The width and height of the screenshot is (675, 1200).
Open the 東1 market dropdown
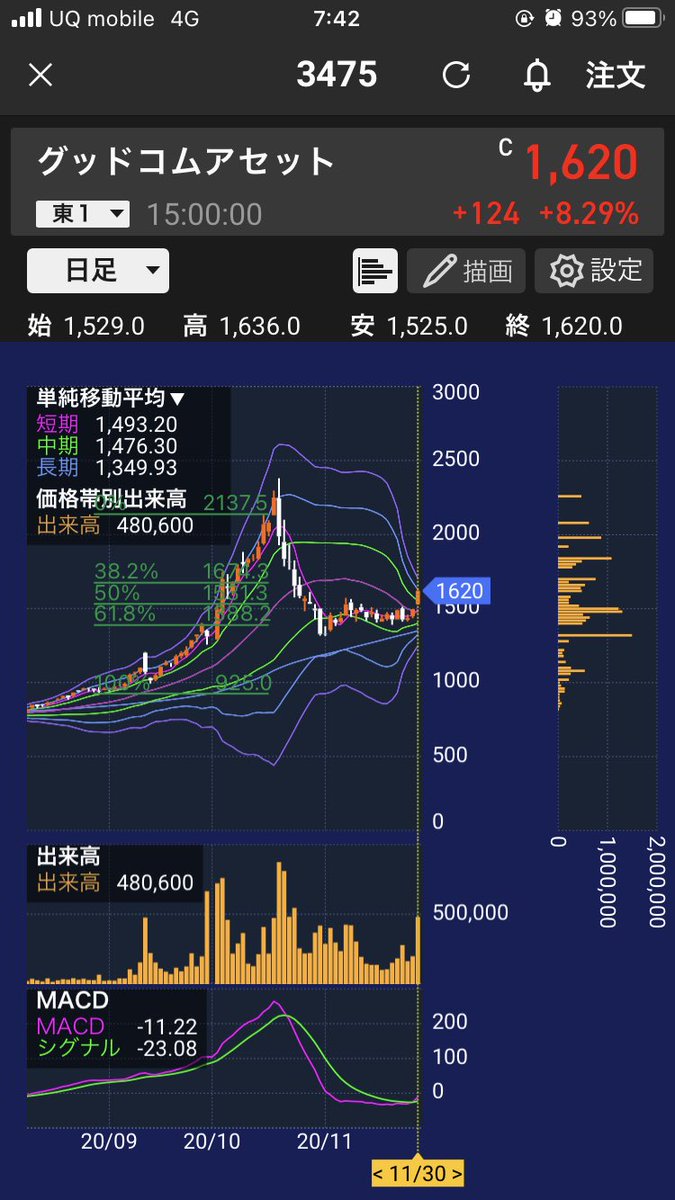[x=83, y=214]
